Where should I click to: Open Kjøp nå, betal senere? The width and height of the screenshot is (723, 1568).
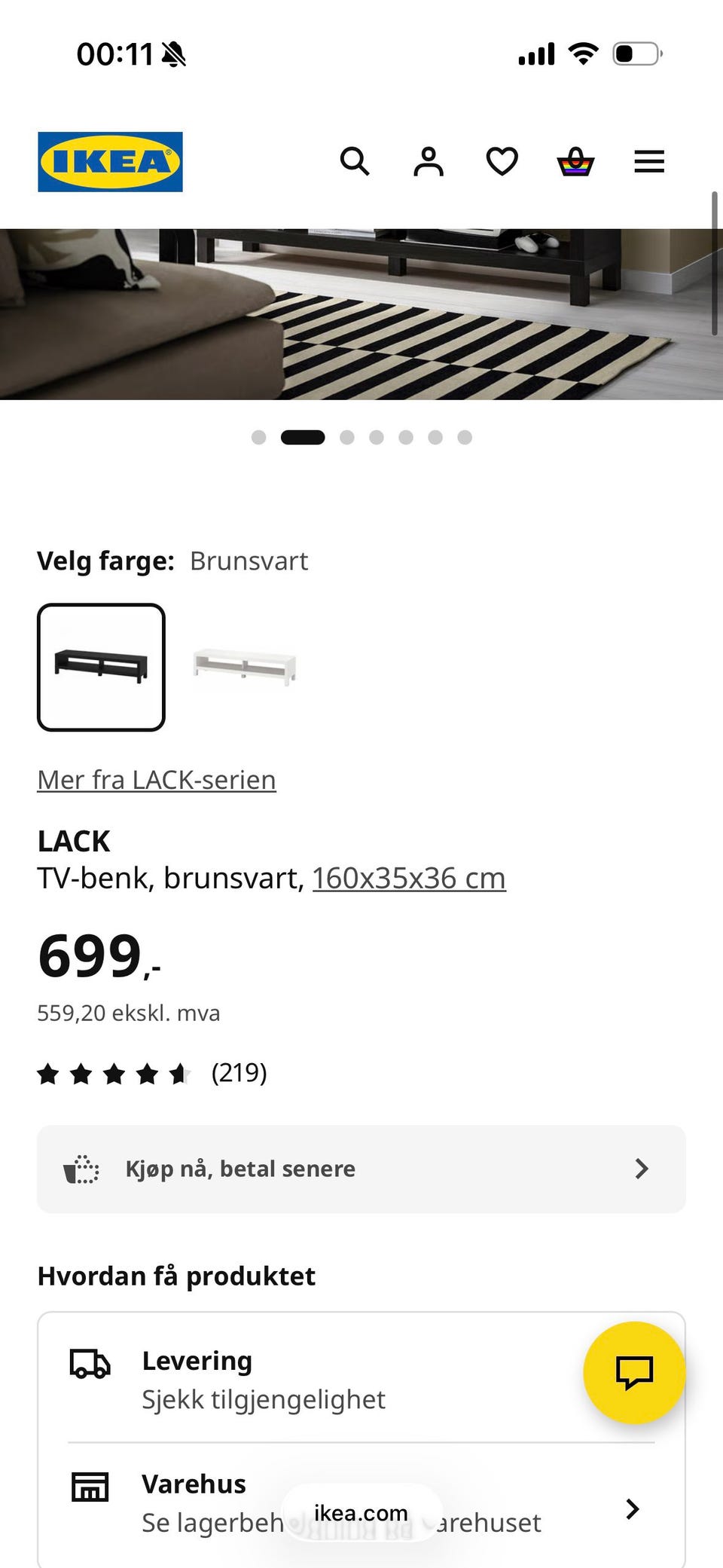[x=361, y=1169]
